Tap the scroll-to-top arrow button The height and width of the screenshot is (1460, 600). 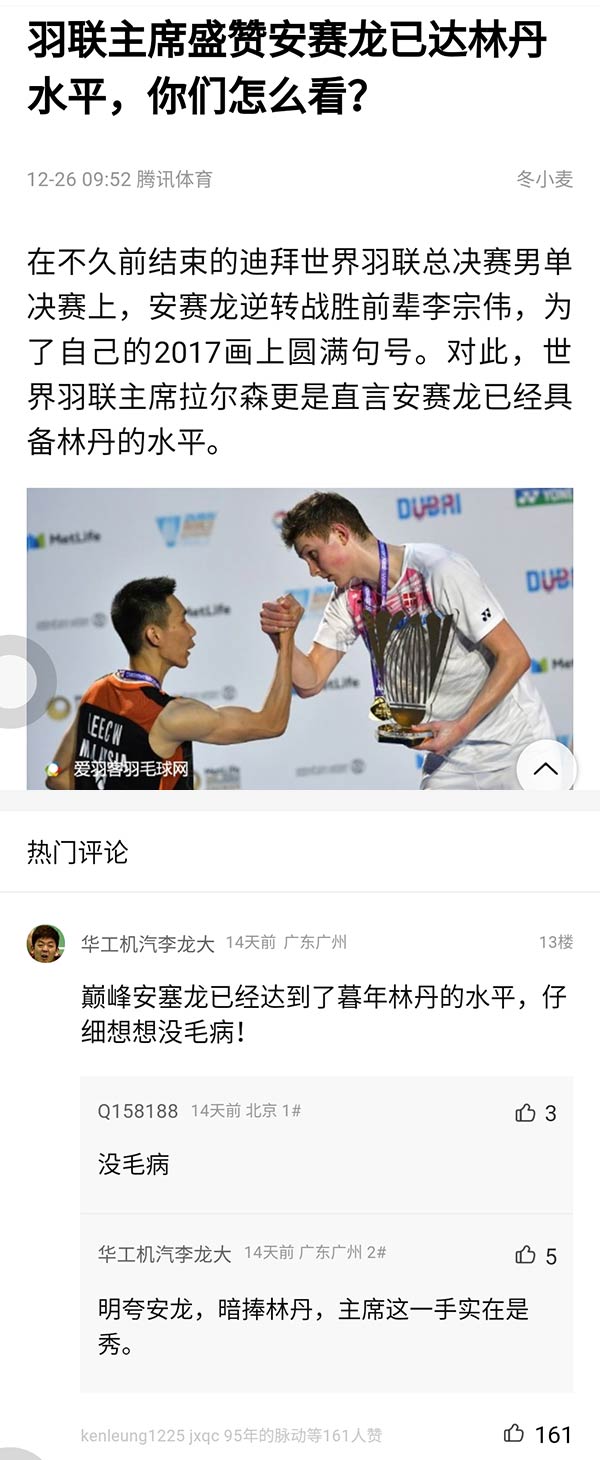(546, 769)
